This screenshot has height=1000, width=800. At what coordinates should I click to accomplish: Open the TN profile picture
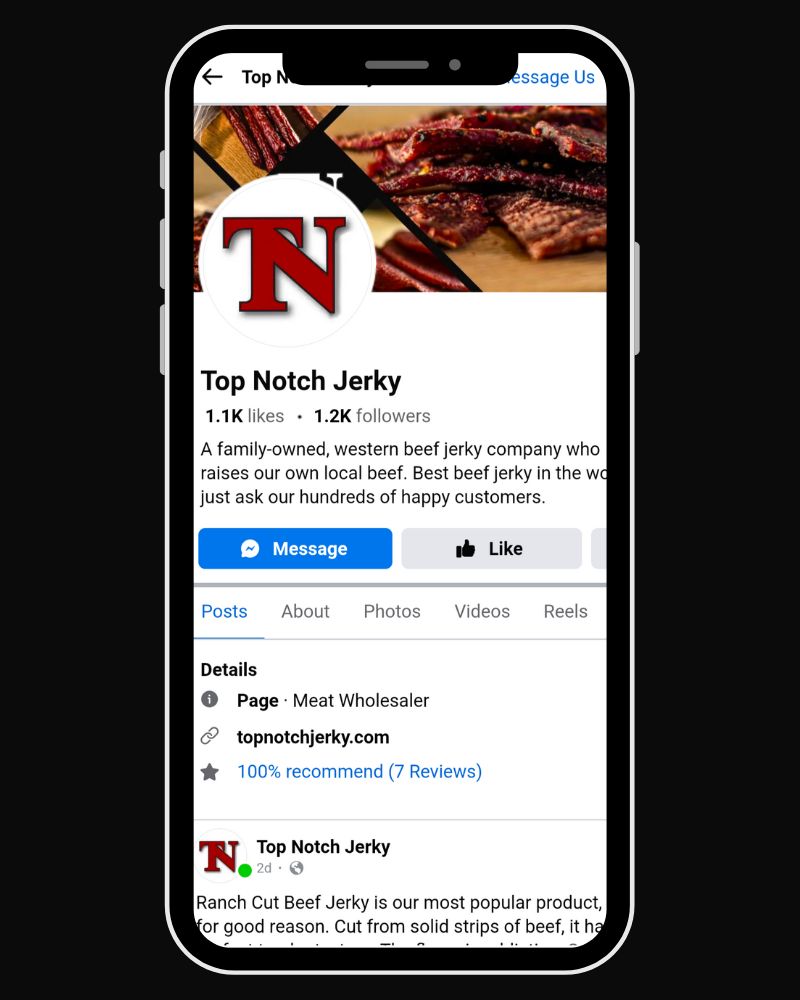point(287,262)
